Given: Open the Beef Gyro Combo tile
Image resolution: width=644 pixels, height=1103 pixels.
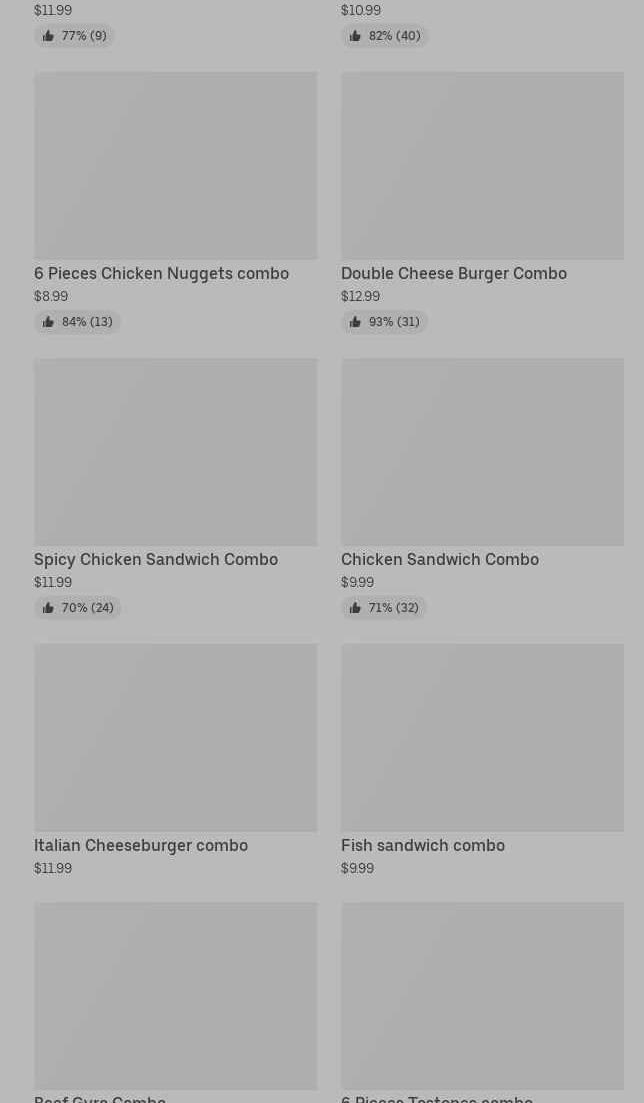Looking at the screenshot, I should pos(175,996).
